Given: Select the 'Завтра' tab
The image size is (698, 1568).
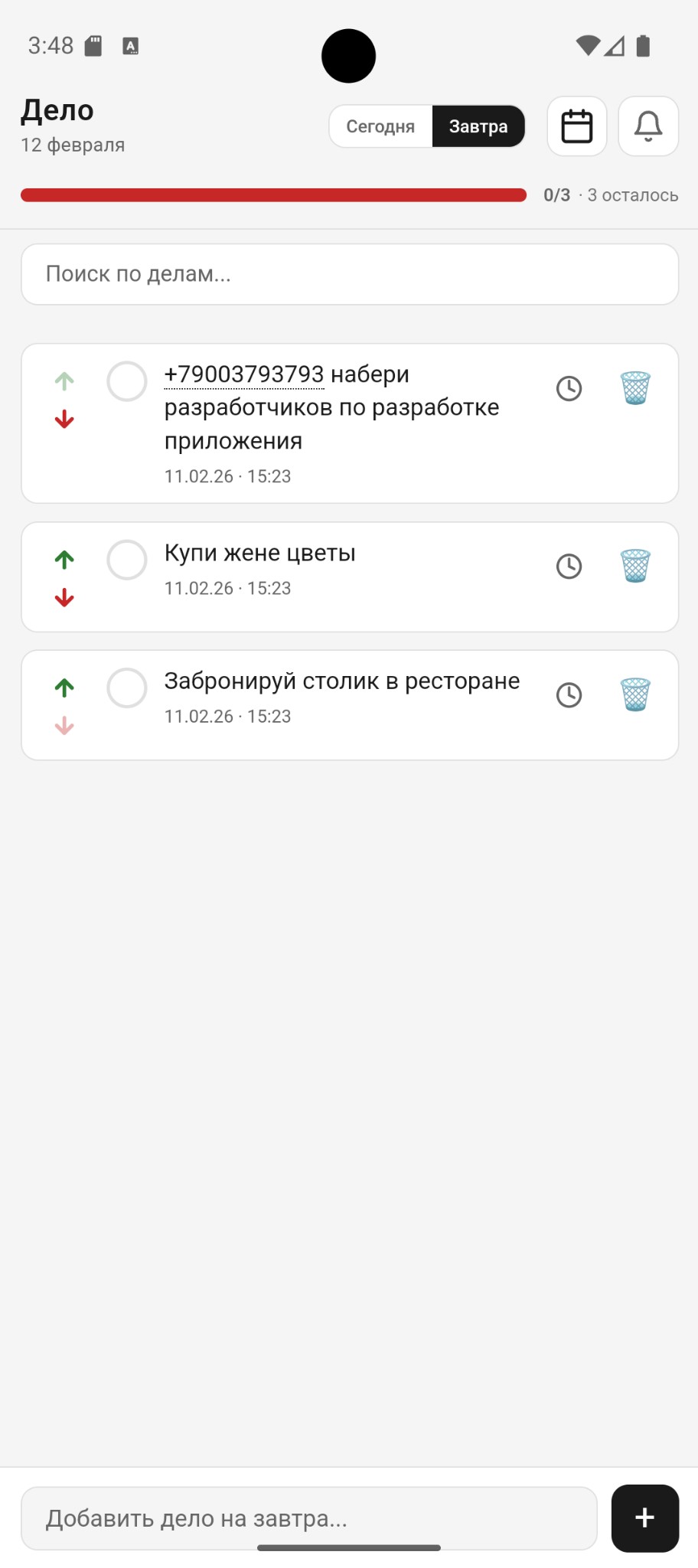Looking at the screenshot, I should click(479, 126).
